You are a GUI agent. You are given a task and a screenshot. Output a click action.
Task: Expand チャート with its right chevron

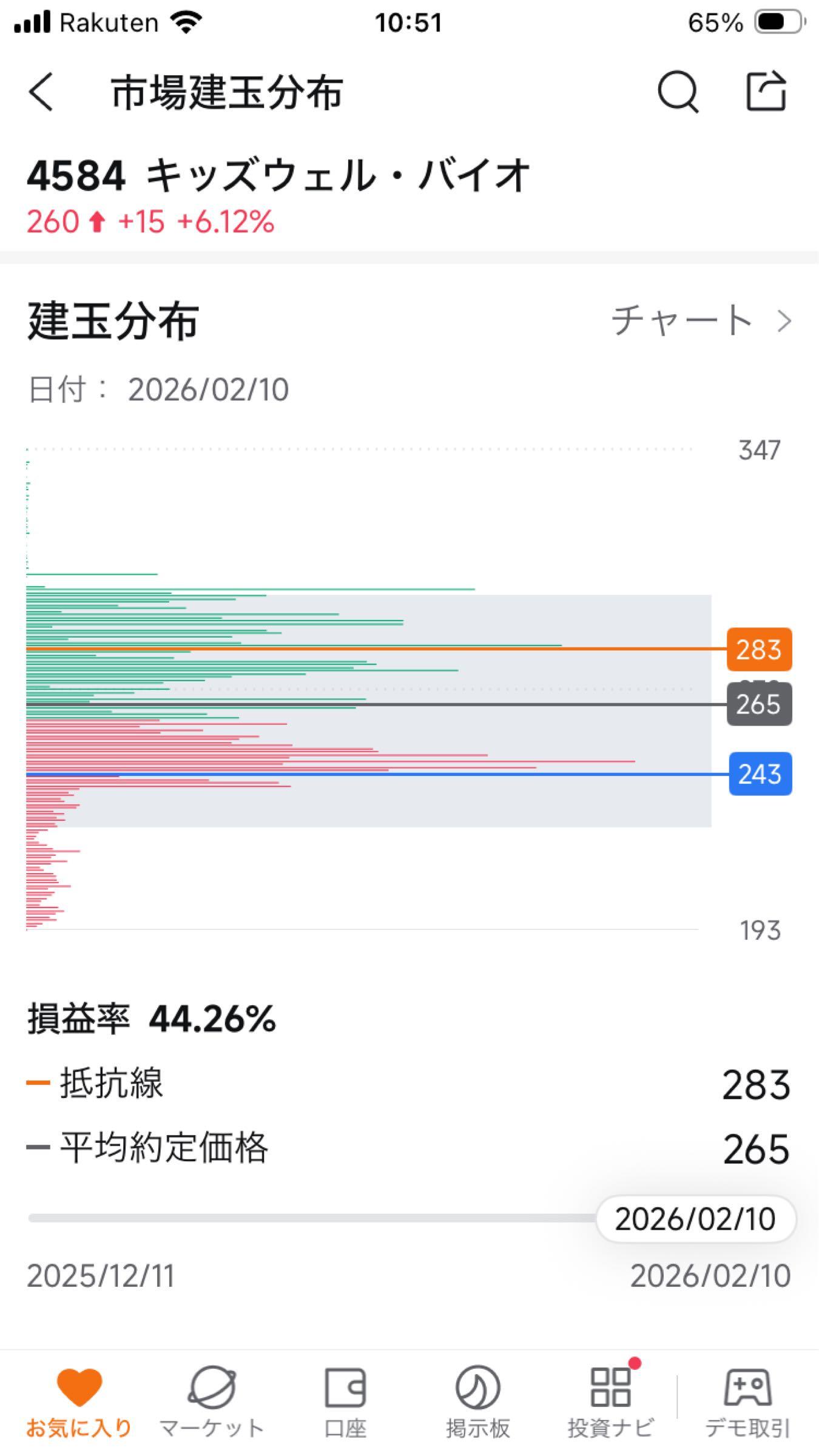(x=784, y=320)
